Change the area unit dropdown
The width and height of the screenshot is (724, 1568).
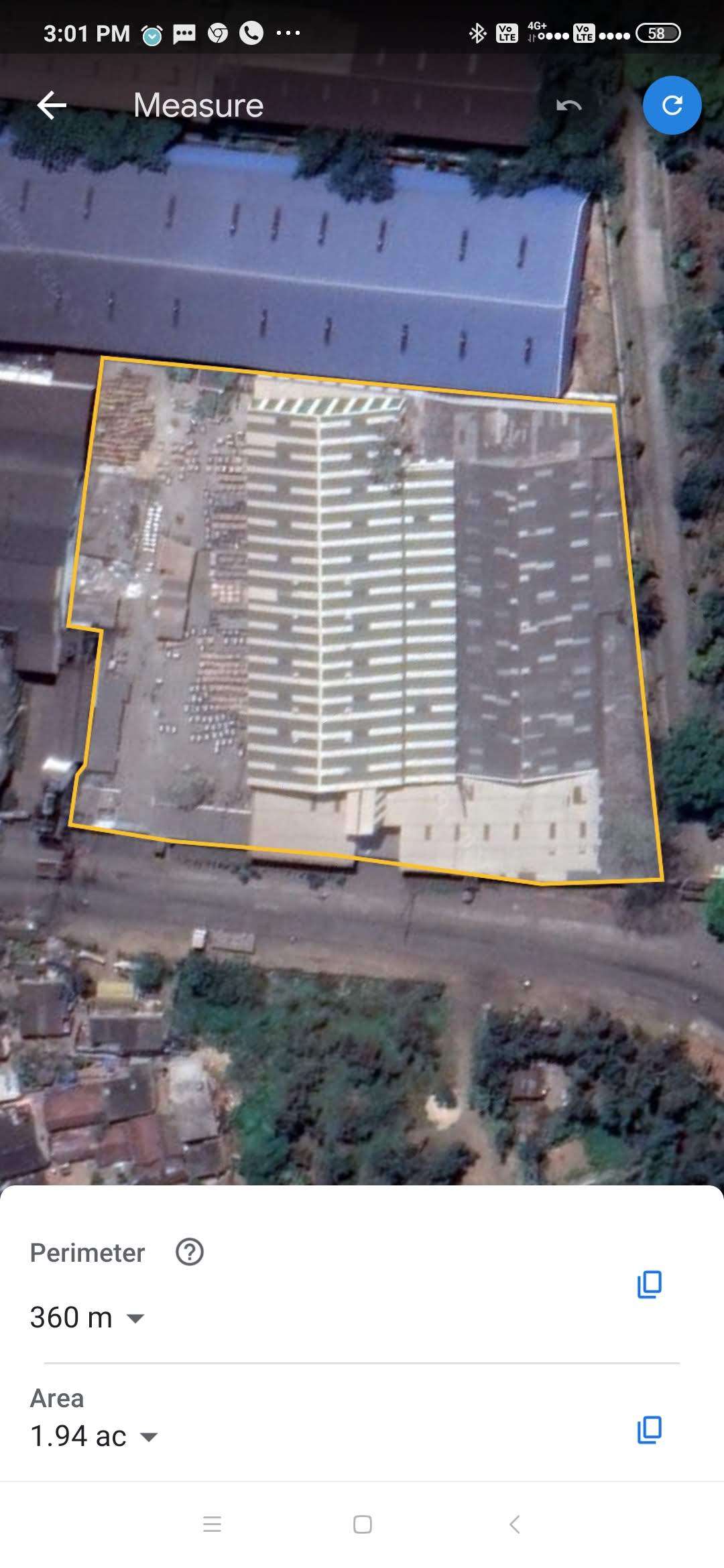[94, 1436]
